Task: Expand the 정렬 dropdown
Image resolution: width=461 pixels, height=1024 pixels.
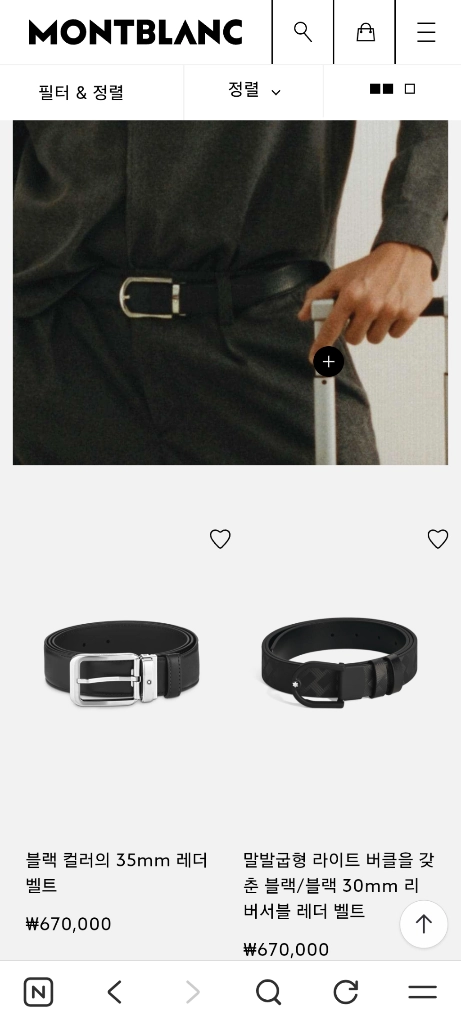Action: 254,91
